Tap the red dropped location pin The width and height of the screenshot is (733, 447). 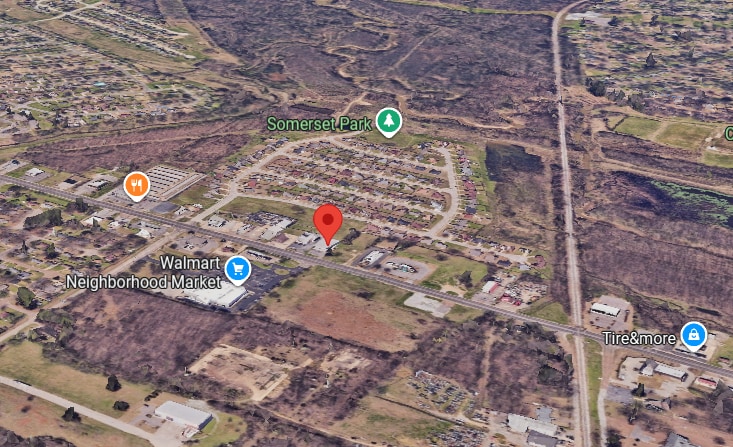(x=328, y=224)
